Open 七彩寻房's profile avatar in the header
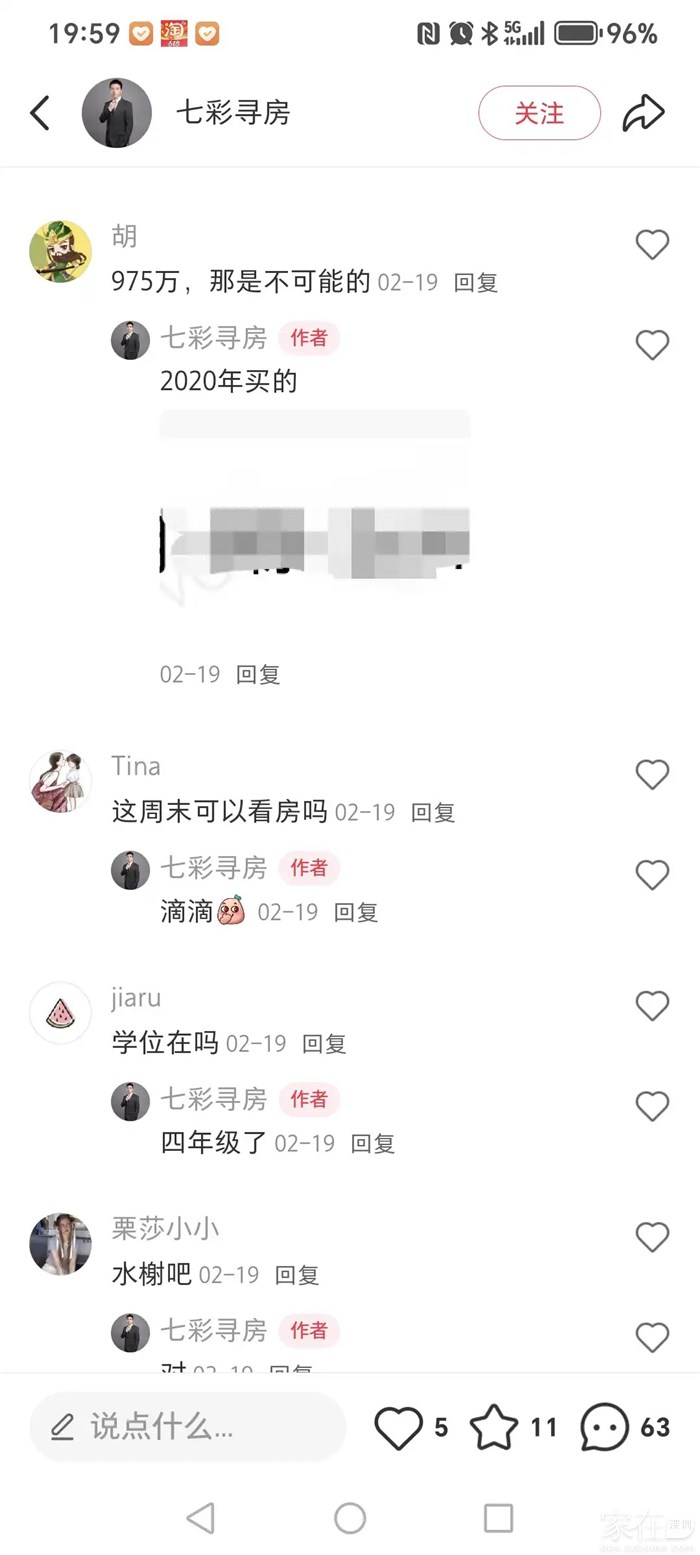 116,113
